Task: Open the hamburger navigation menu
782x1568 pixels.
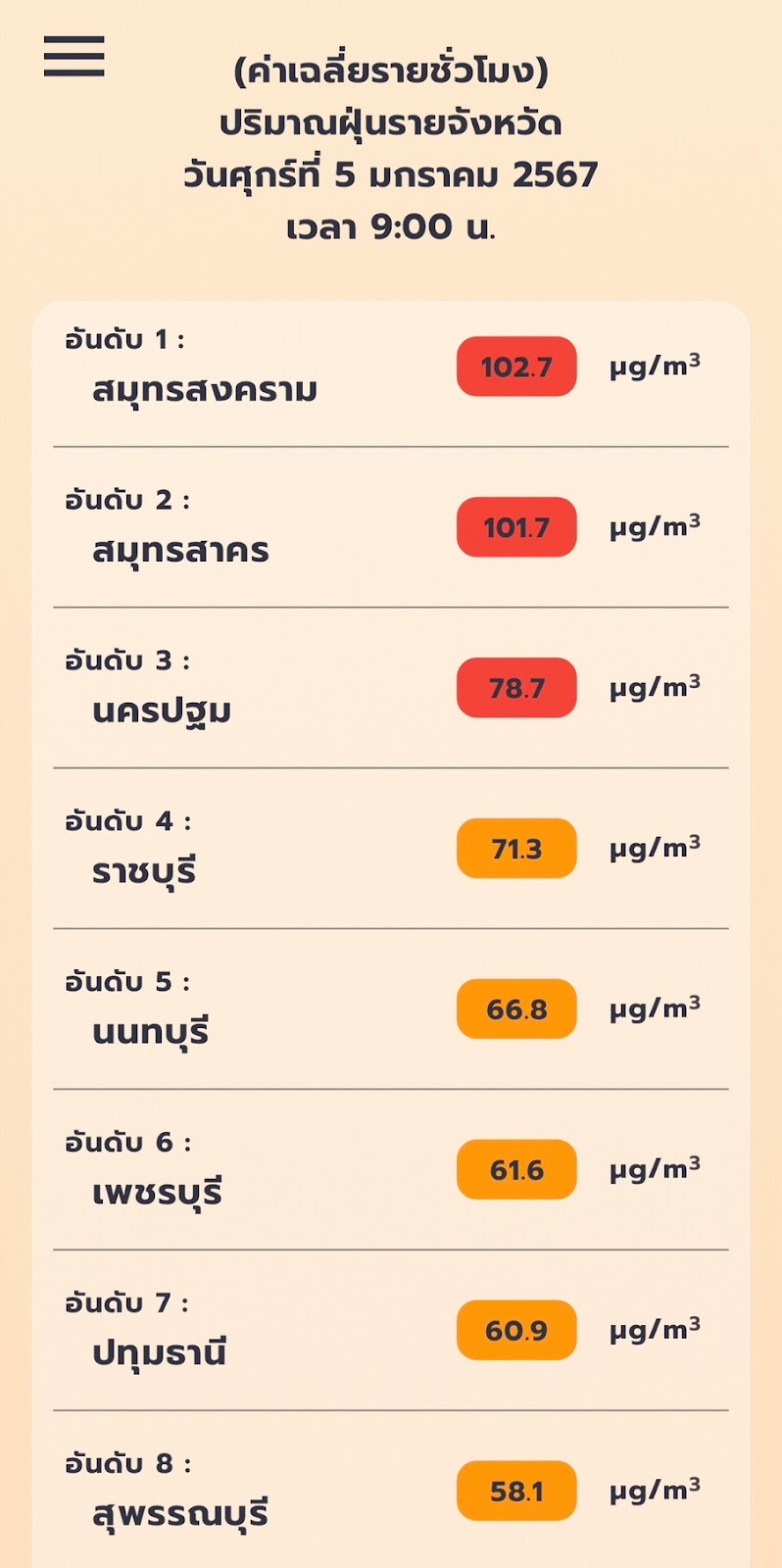Action: pos(73,56)
